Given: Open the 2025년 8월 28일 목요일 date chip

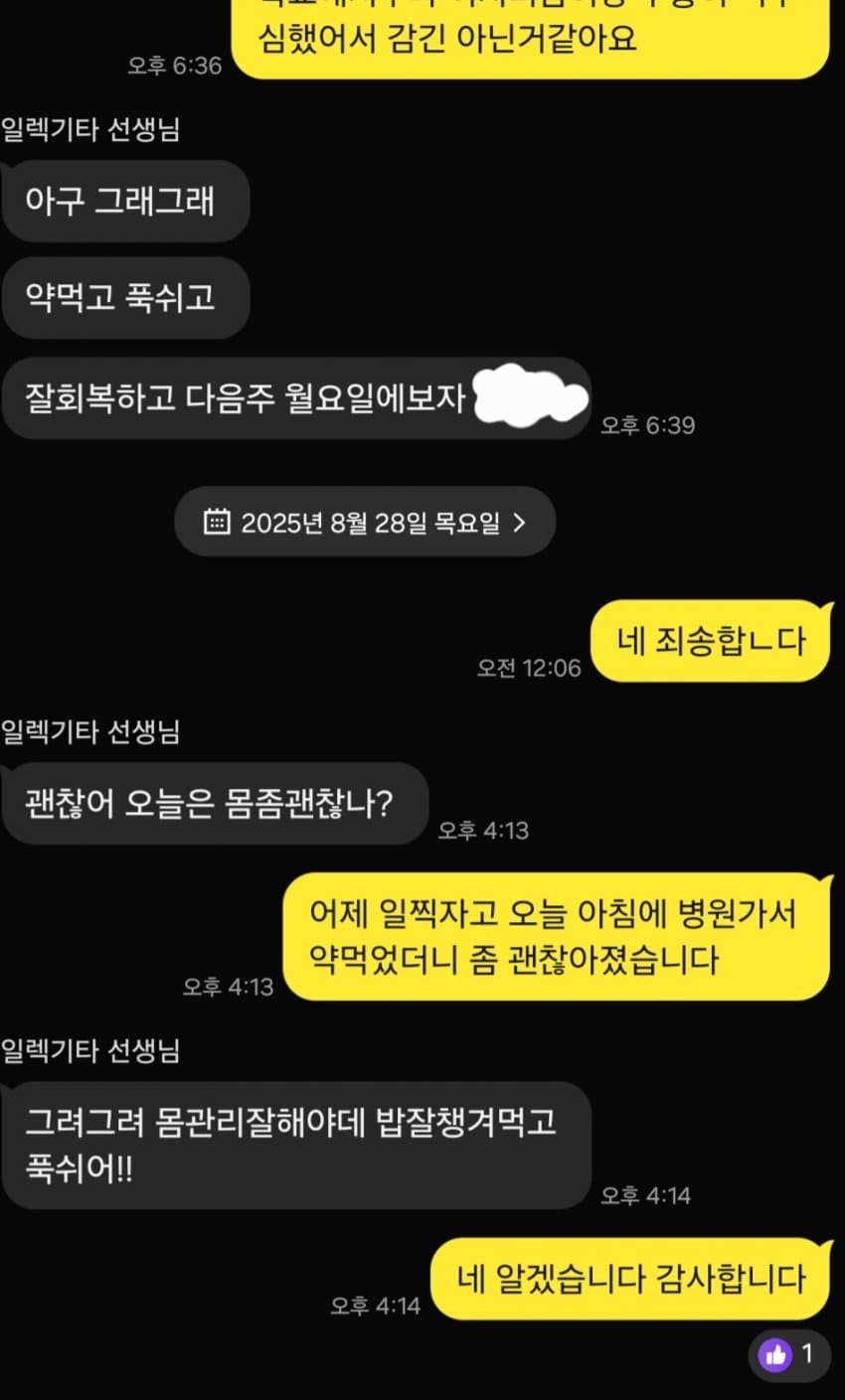Looking at the screenshot, I should 365,522.
